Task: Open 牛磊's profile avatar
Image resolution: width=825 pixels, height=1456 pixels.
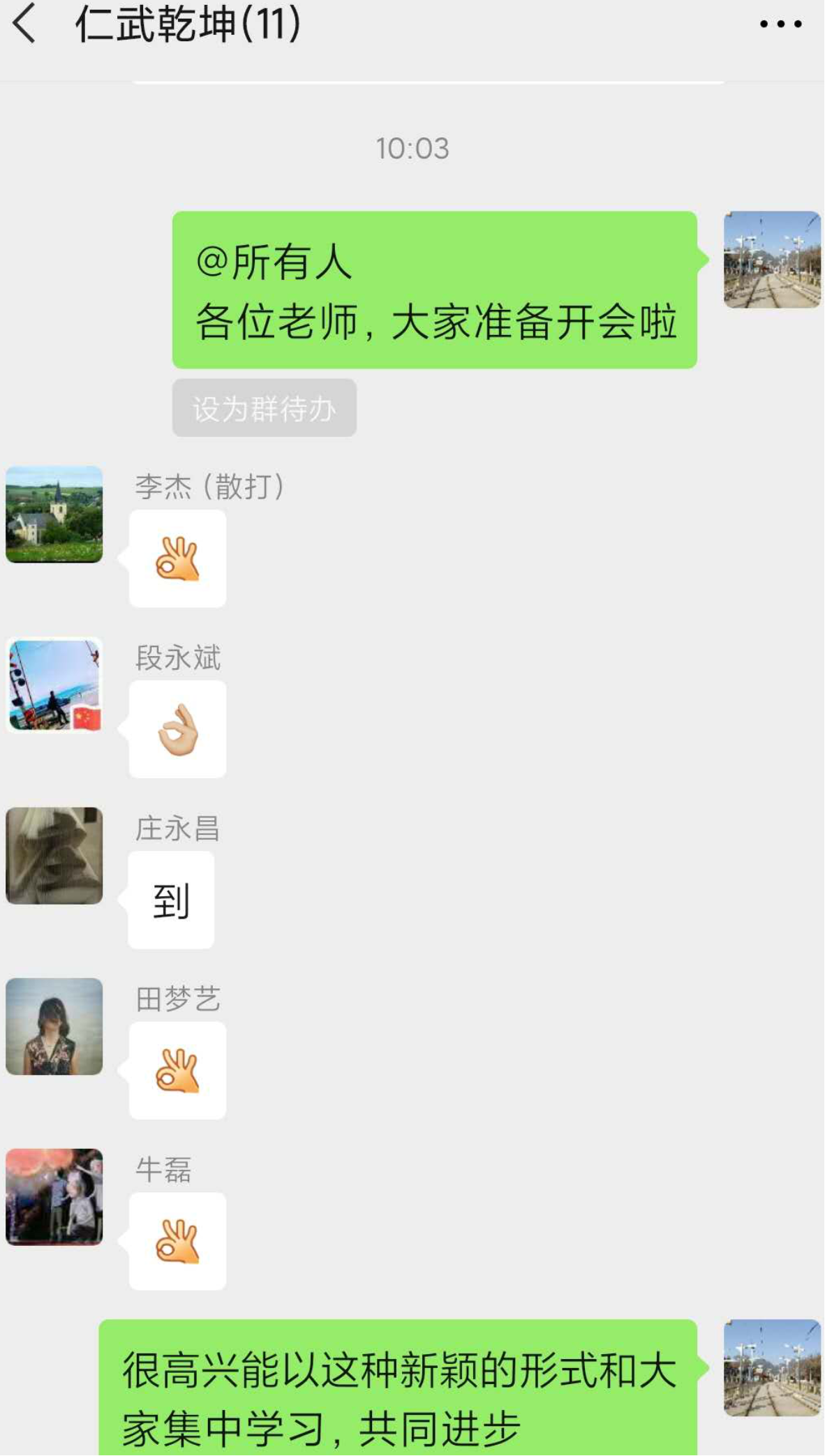Action: [54, 1197]
